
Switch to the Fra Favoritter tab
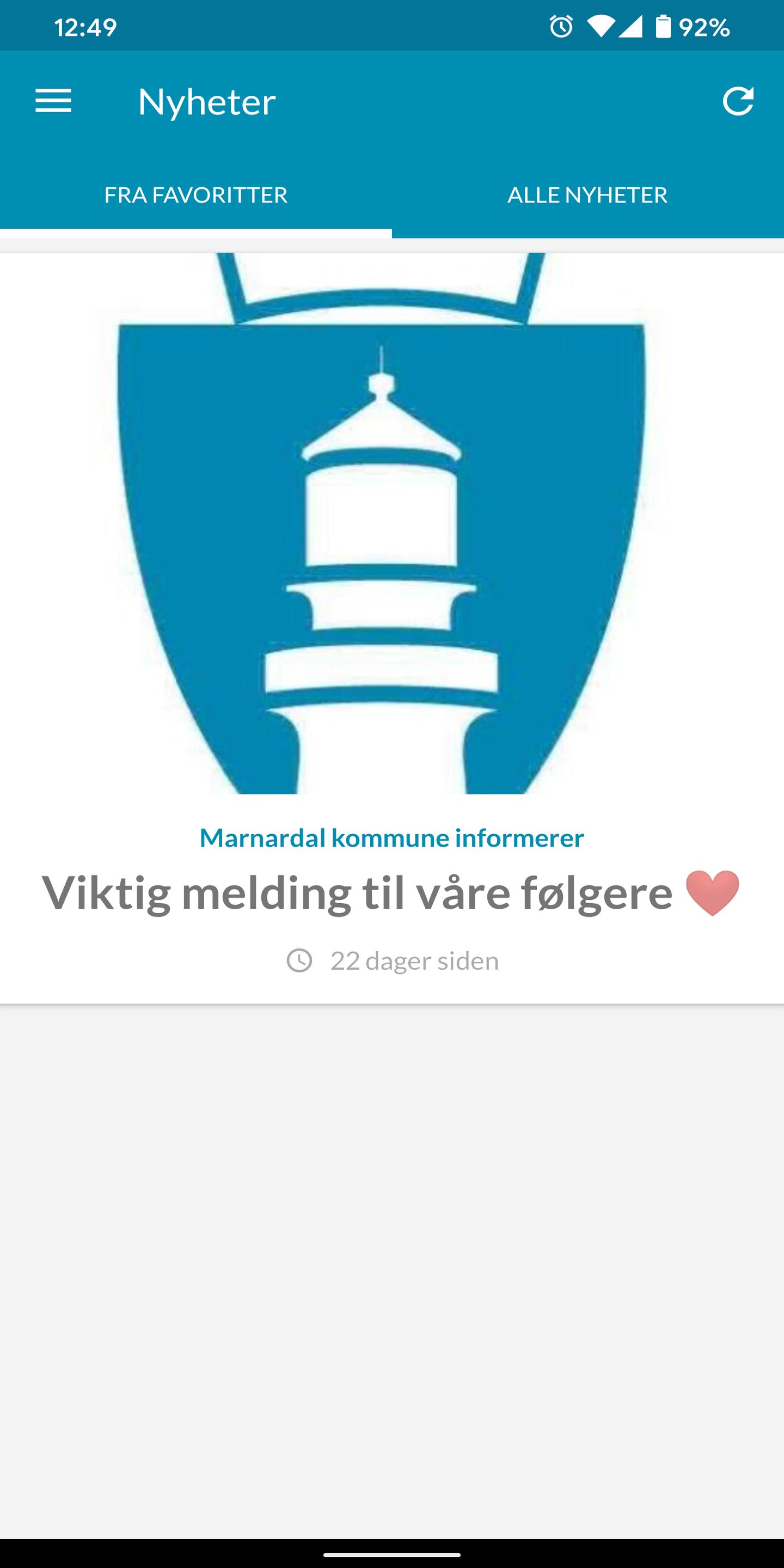[x=196, y=195]
